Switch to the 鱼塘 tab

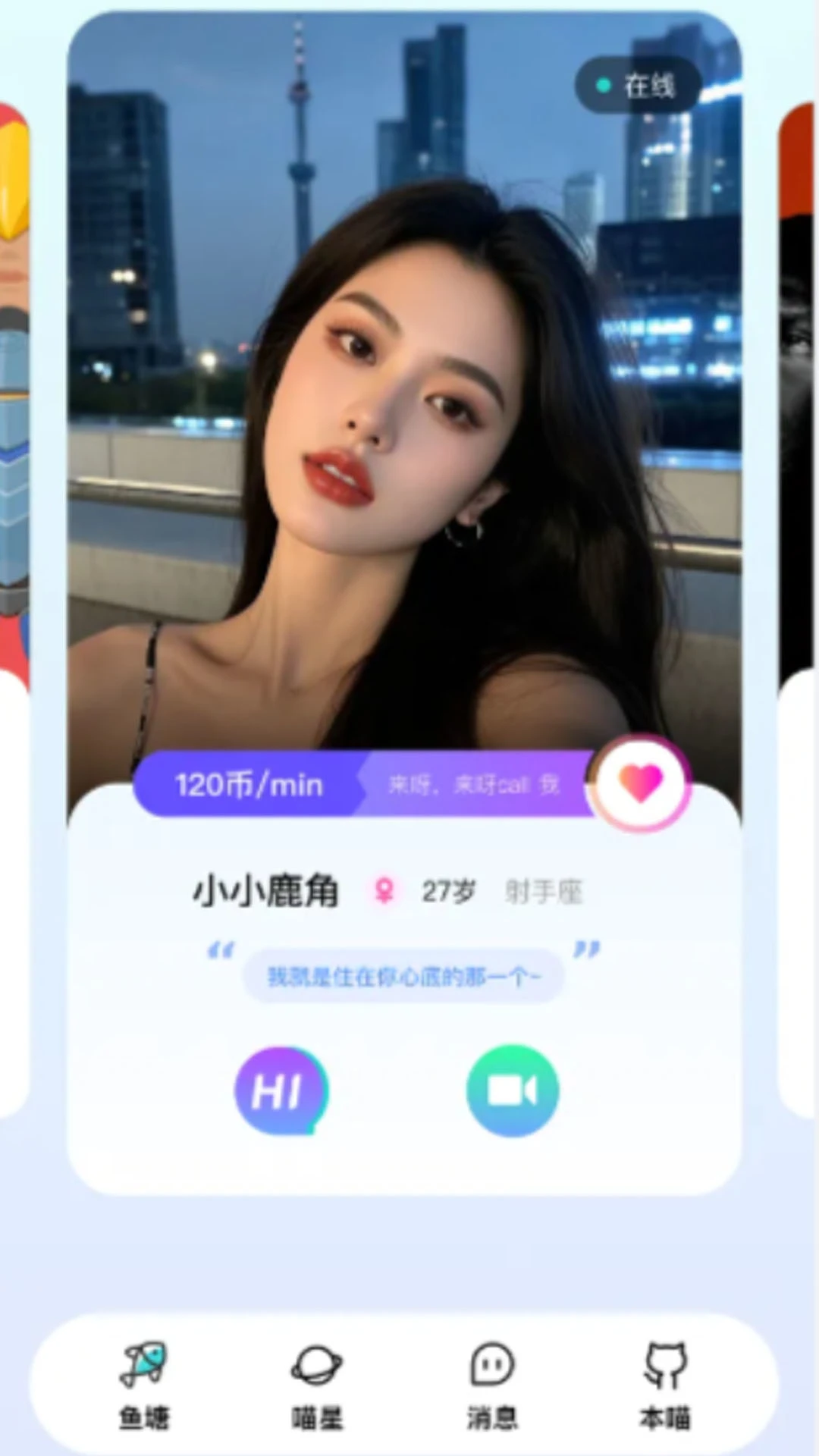click(144, 1384)
